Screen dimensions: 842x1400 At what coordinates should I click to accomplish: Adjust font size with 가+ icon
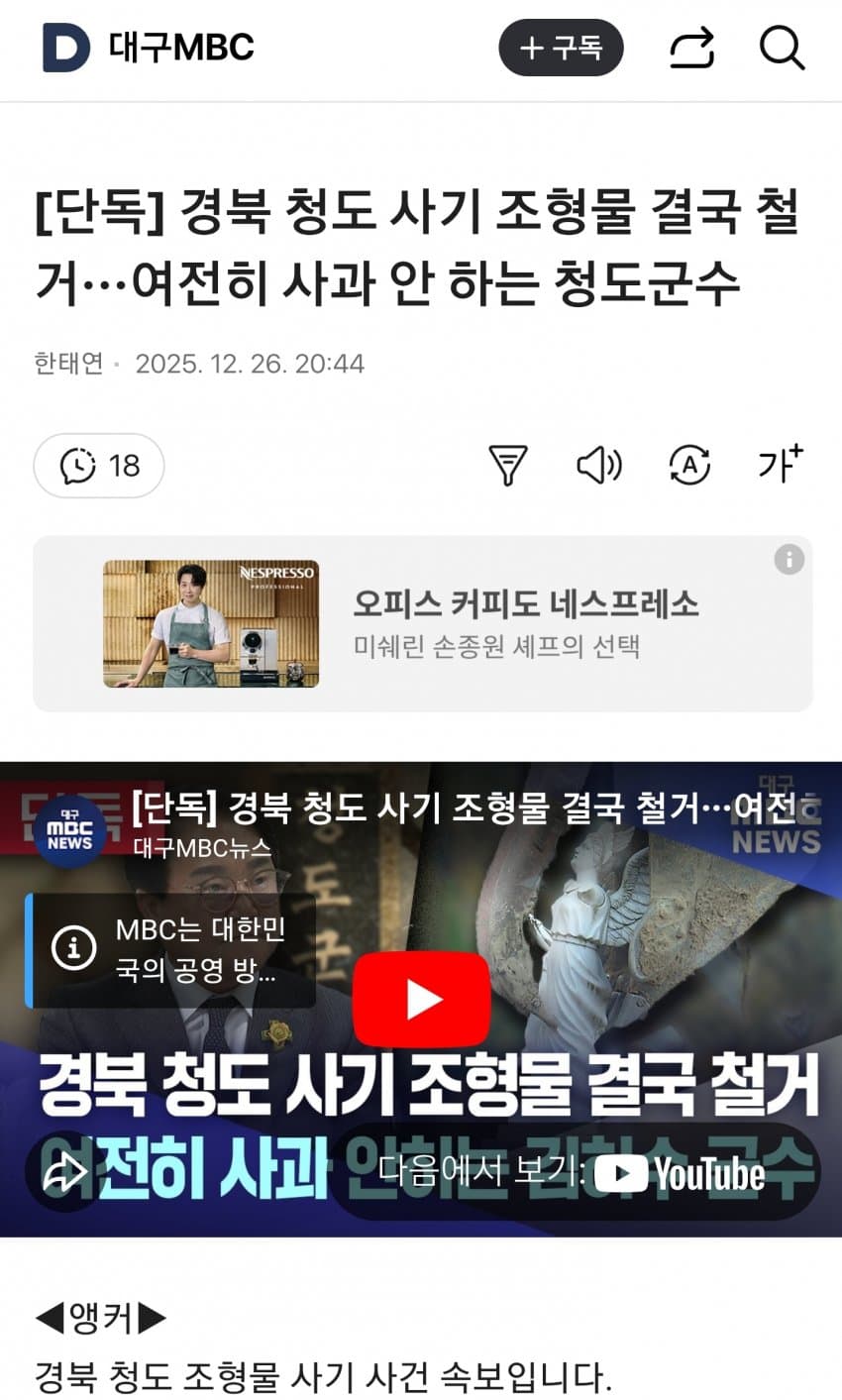point(780,463)
